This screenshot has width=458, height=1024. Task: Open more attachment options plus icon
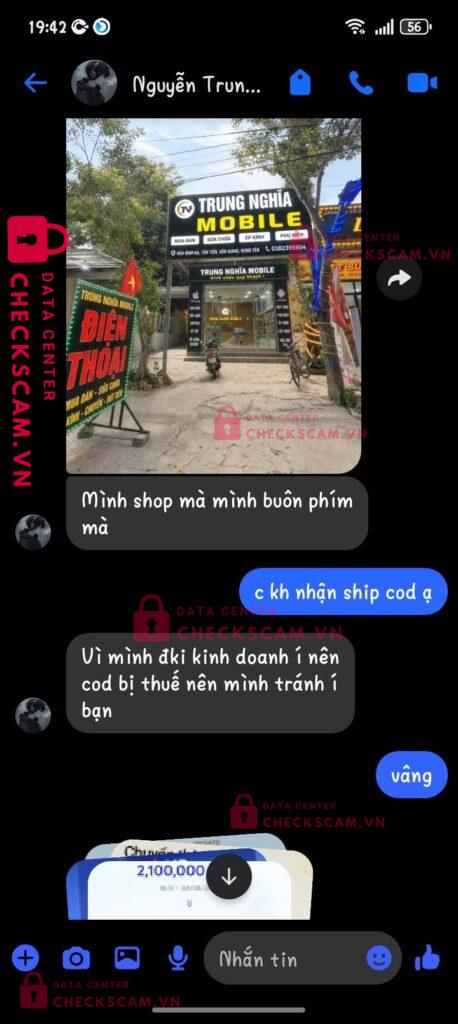pos(25,958)
